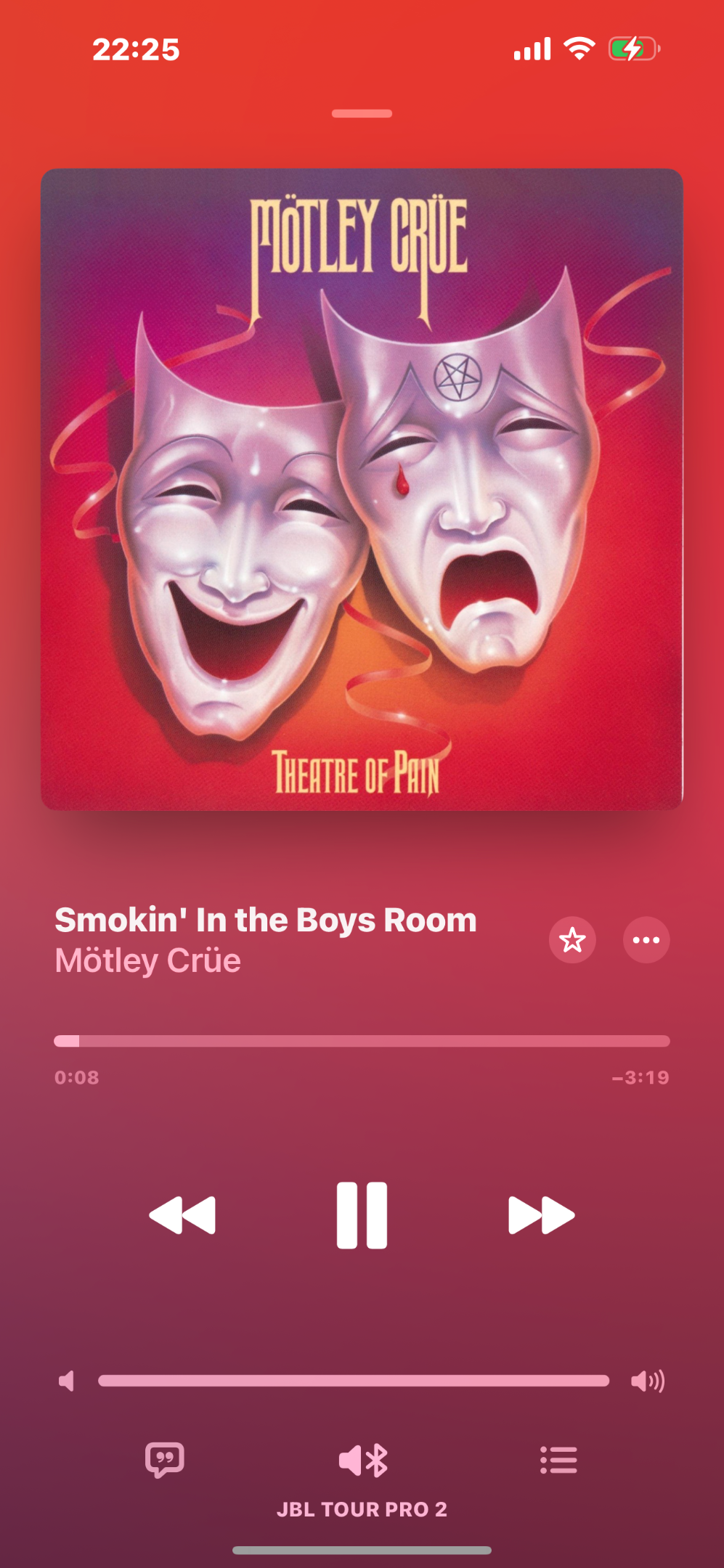Image resolution: width=724 pixels, height=1568 pixels.
Task: Skip to the next track
Action: (542, 1215)
